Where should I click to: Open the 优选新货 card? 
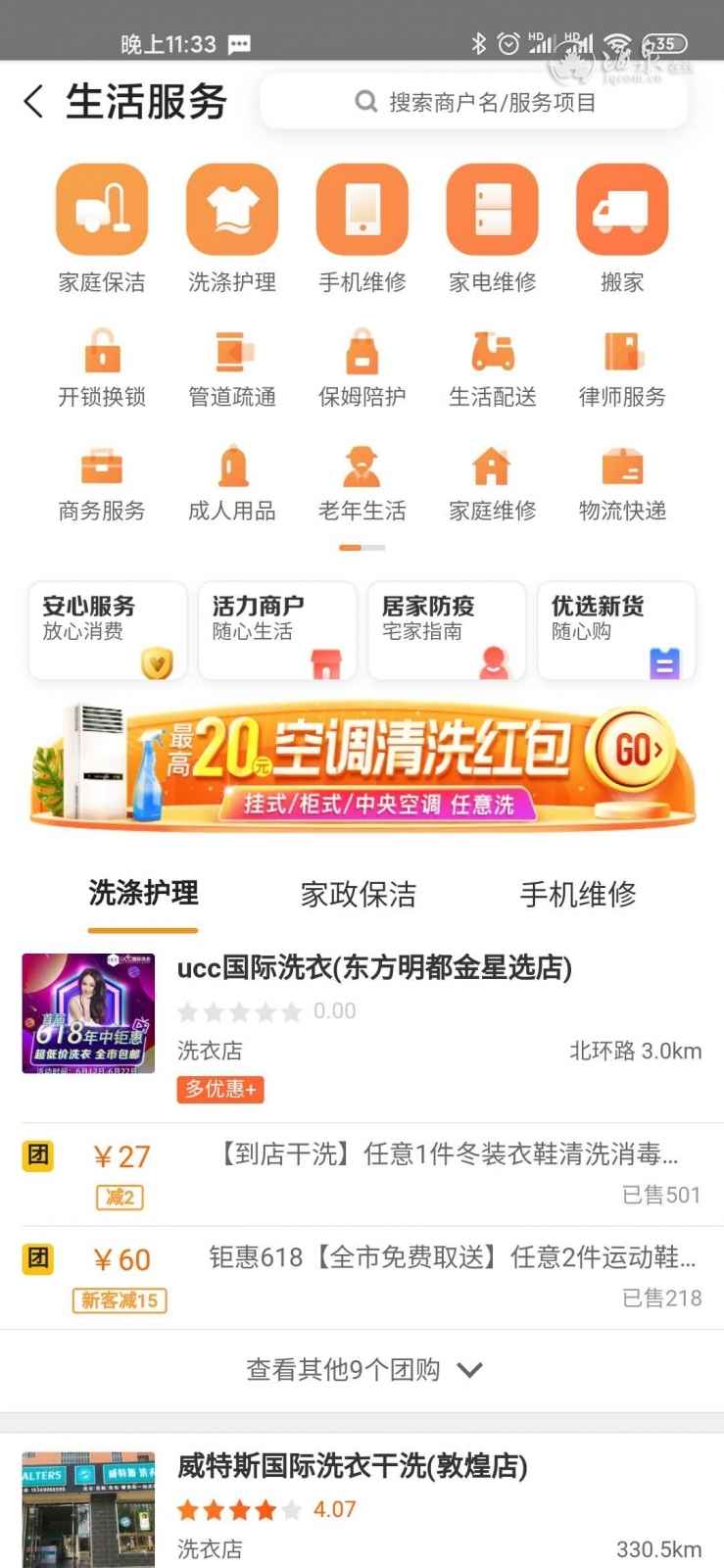coord(616,631)
